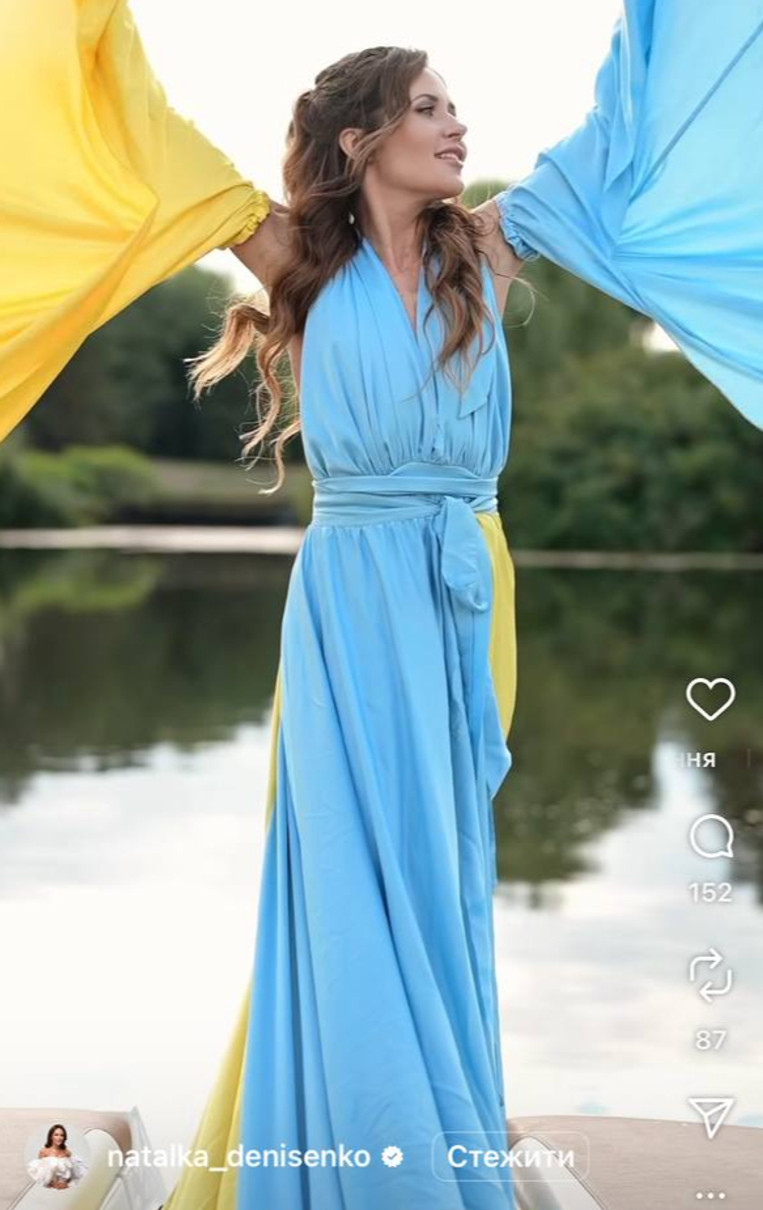Like this reel with the heart icon
Screen dimensions: 763x1210
tap(710, 698)
